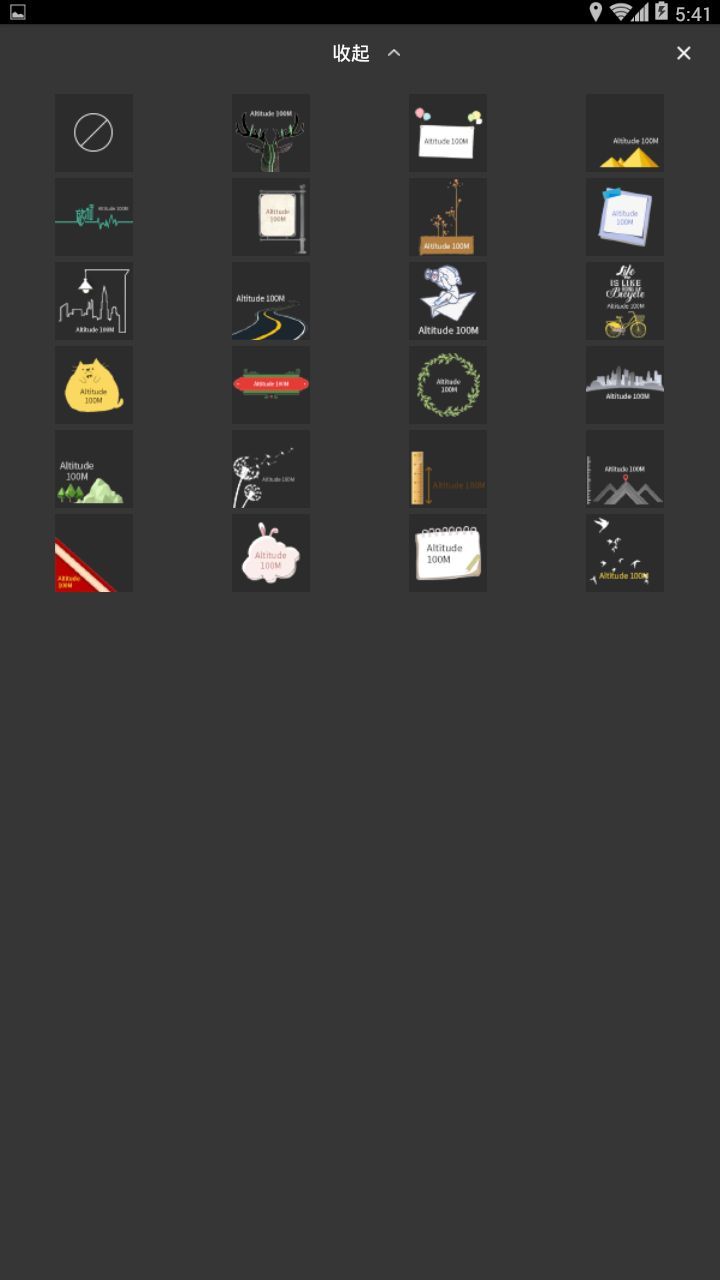The width and height of the screenshot is (720, 1280).
Task: Select the gray city skyline sticker
Action: point(625,385)
